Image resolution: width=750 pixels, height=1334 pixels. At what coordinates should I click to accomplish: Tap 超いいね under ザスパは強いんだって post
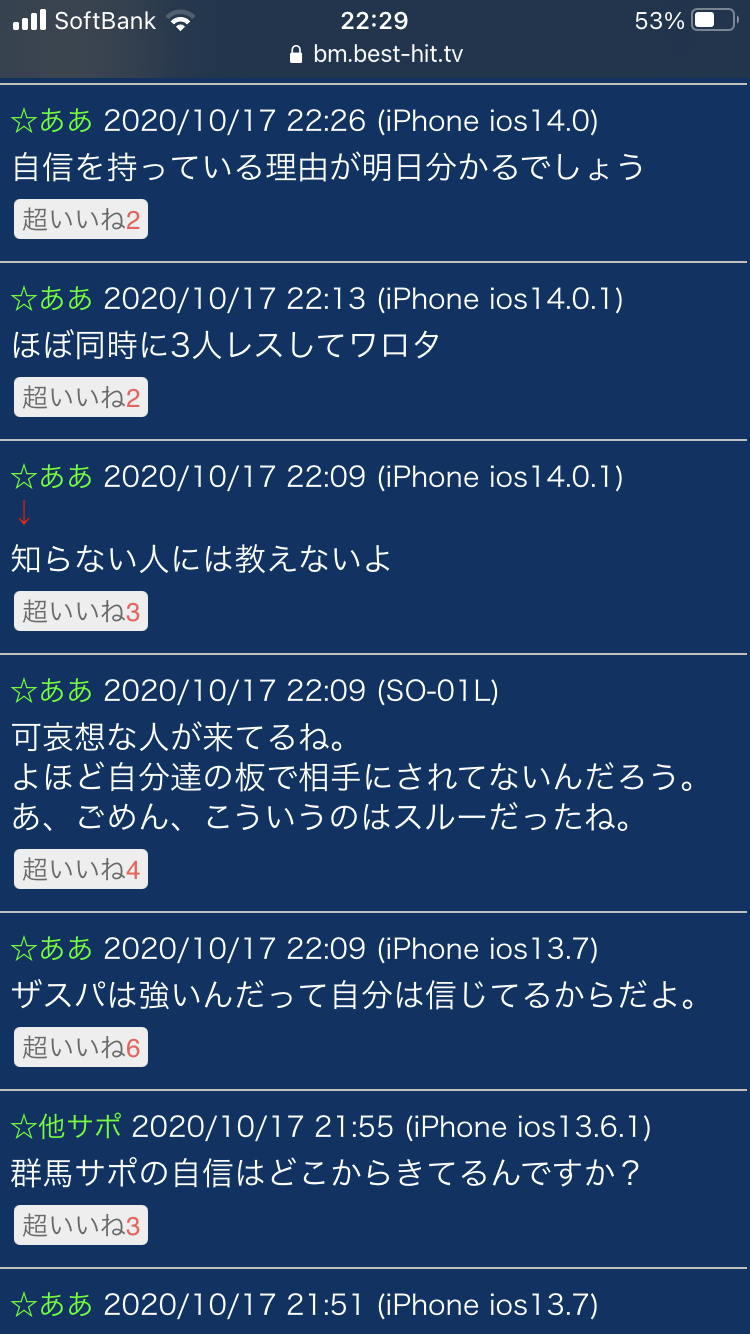[x=81, y=1047]
